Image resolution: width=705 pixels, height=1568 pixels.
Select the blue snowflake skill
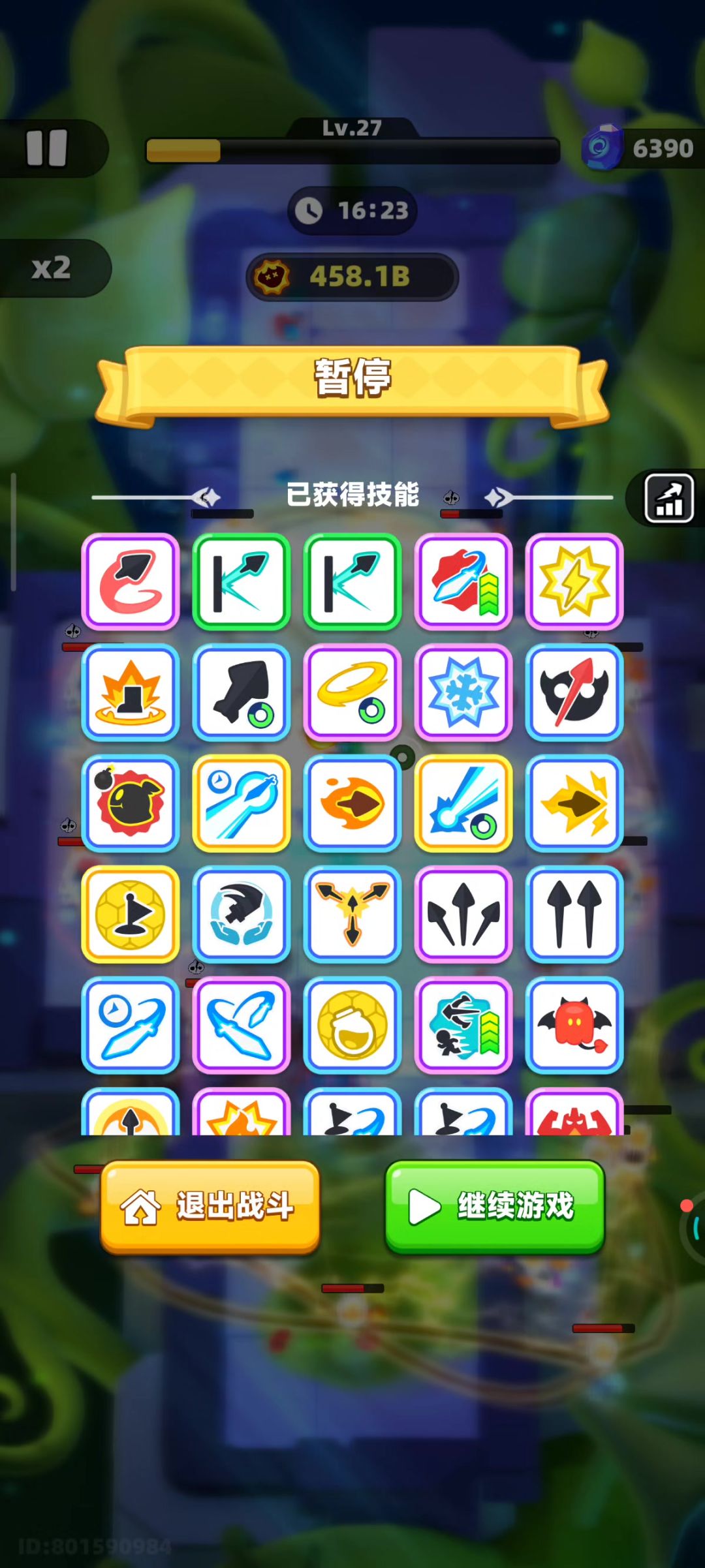463,692
